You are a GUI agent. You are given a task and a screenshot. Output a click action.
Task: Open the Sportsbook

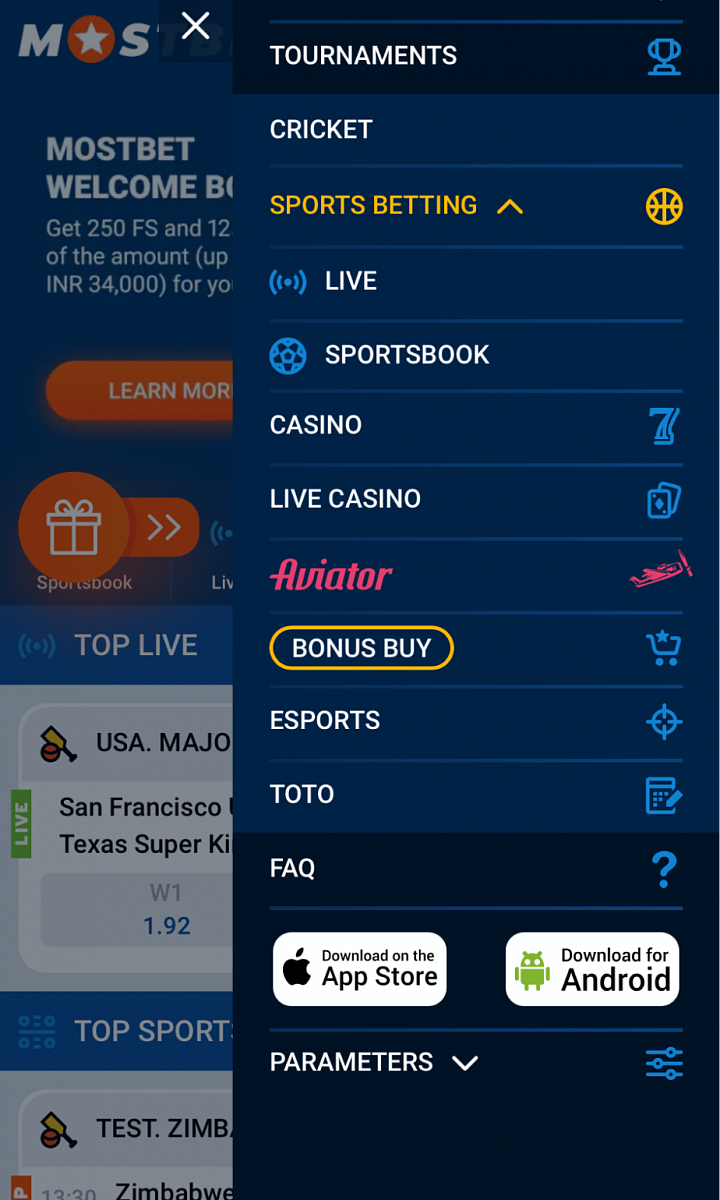[406, 355]
